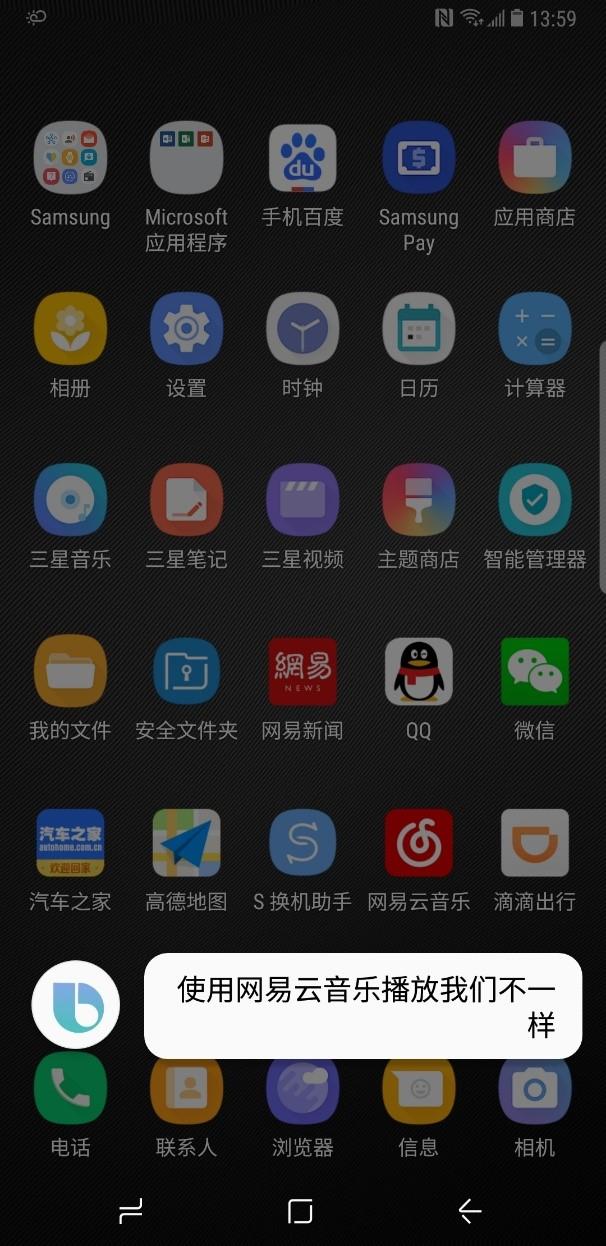Launch 计算器 calculator
This screenshot has height=1246, width=606.
pos(534,329)
